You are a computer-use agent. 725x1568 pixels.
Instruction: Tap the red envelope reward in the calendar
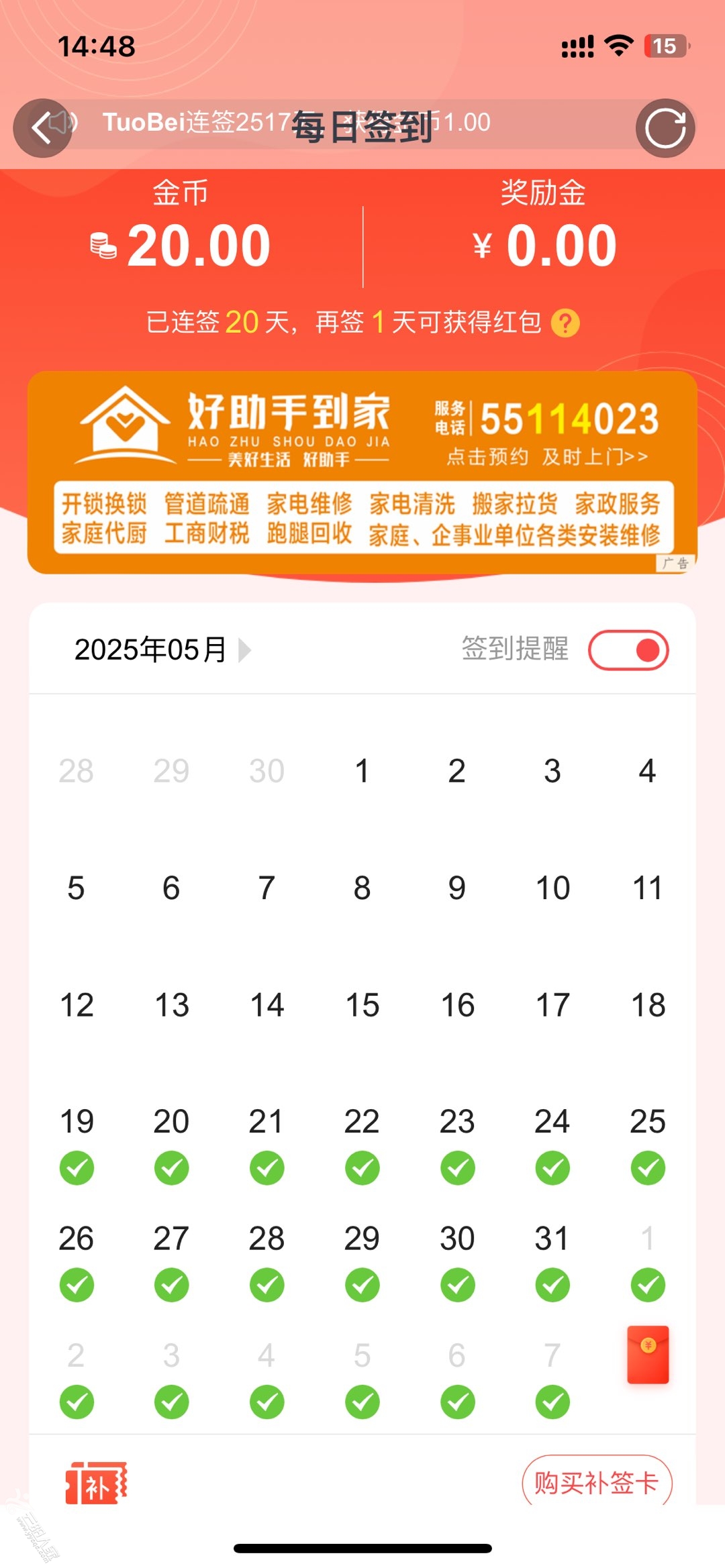[648, 1354]
